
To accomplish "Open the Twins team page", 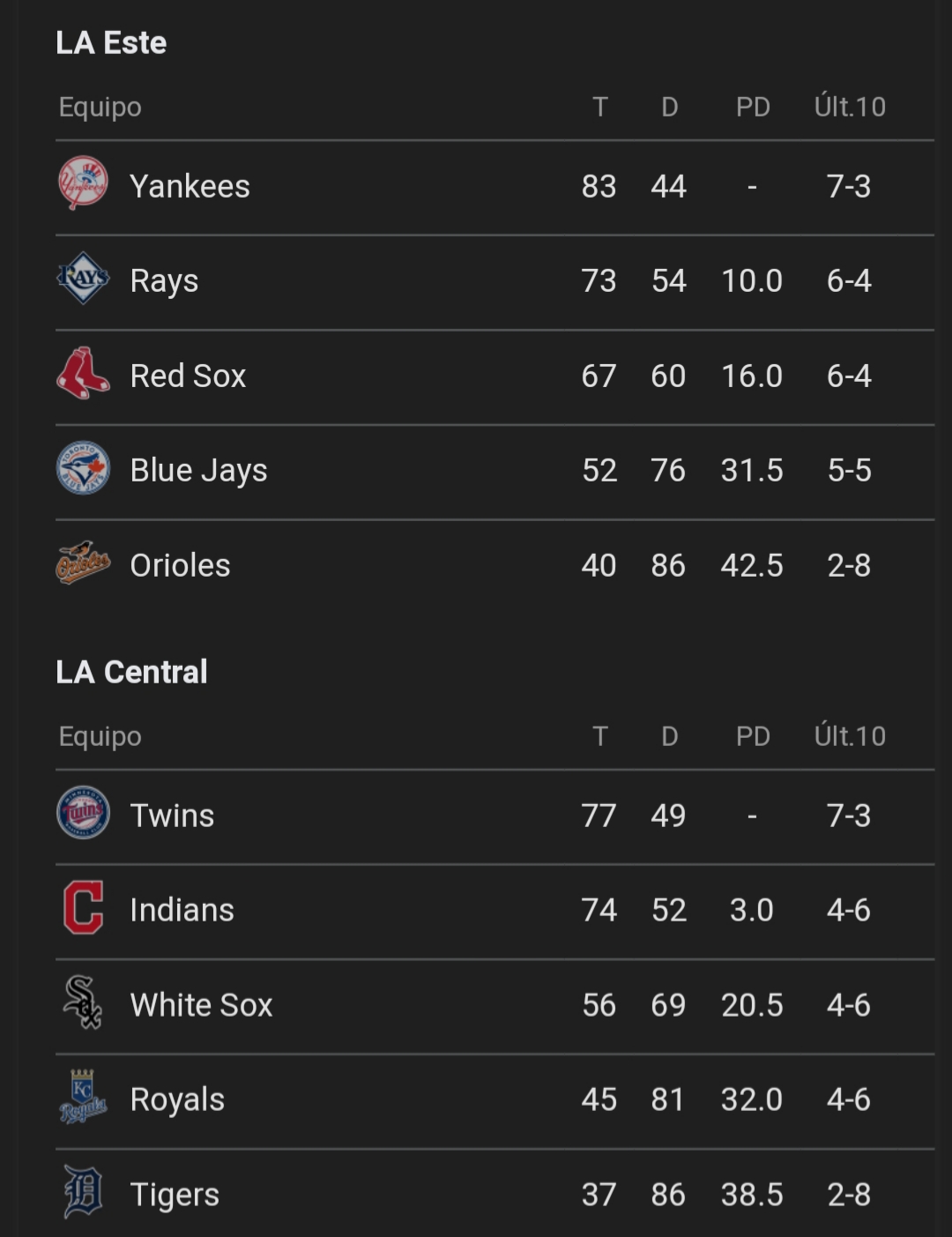I will click(x=172, y=815).
